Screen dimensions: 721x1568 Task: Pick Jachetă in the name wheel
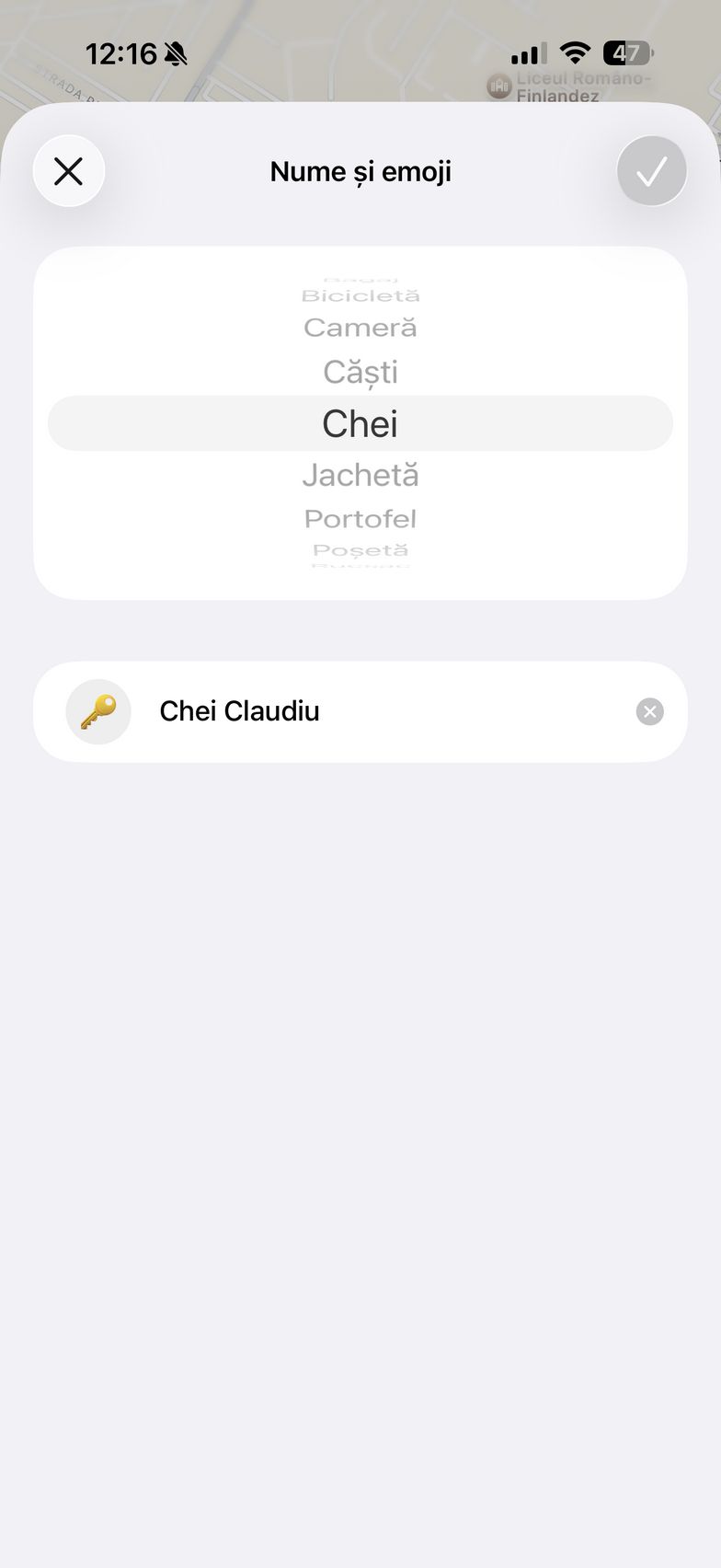(360, 475)
